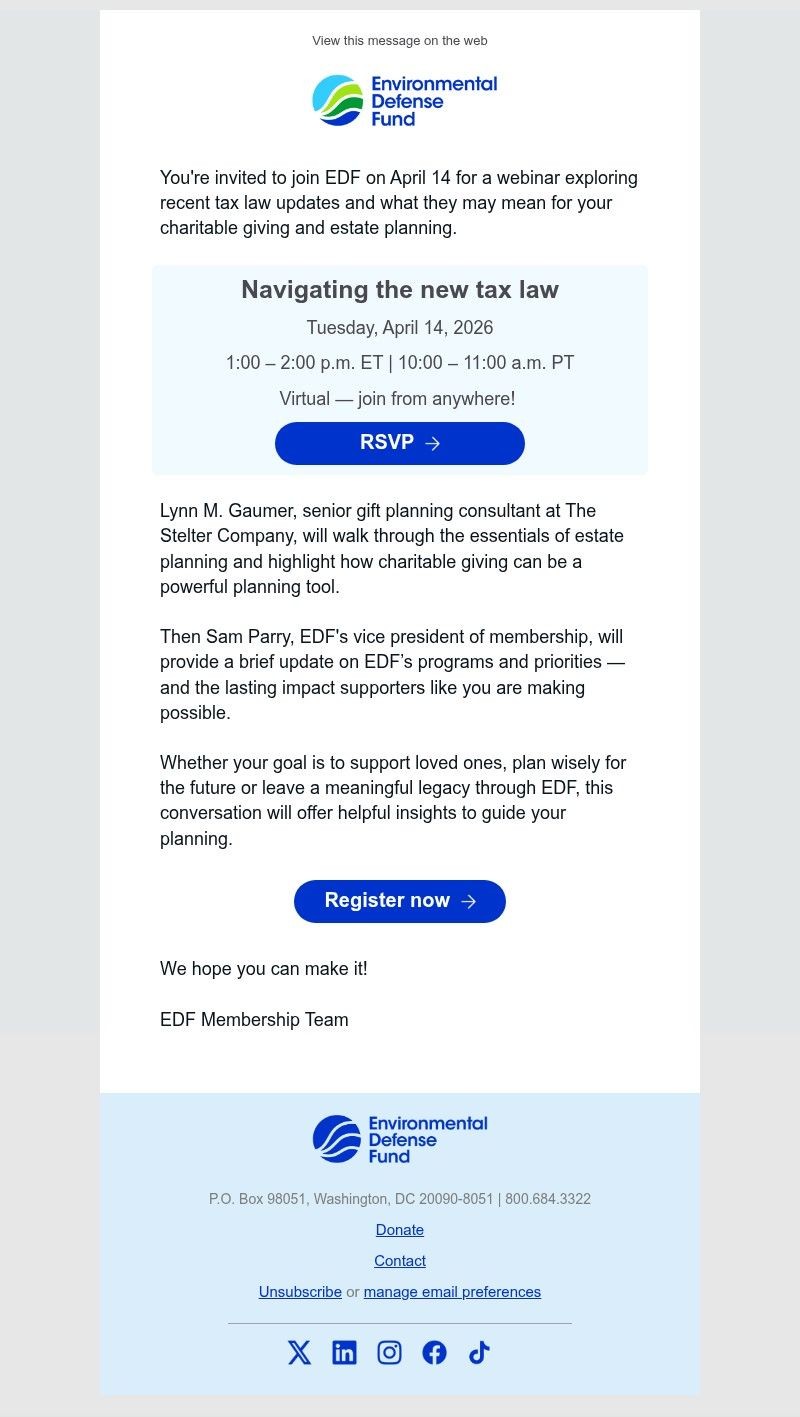Viewport: 800px width, 1417px height.
Task: Select the EDF Membership Team signature
Action: click(254, 1019)
